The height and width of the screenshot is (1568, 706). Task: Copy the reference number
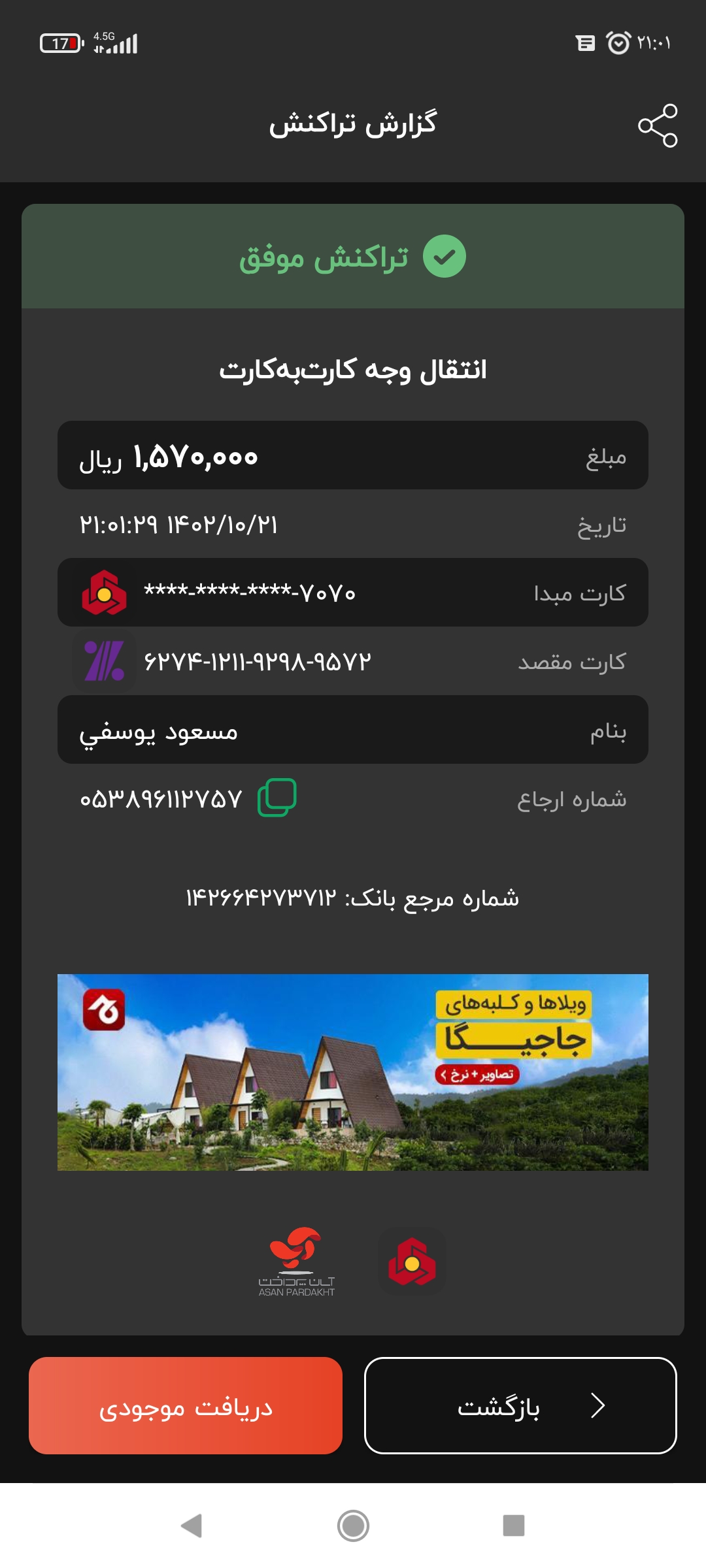(x=277, y=798)
